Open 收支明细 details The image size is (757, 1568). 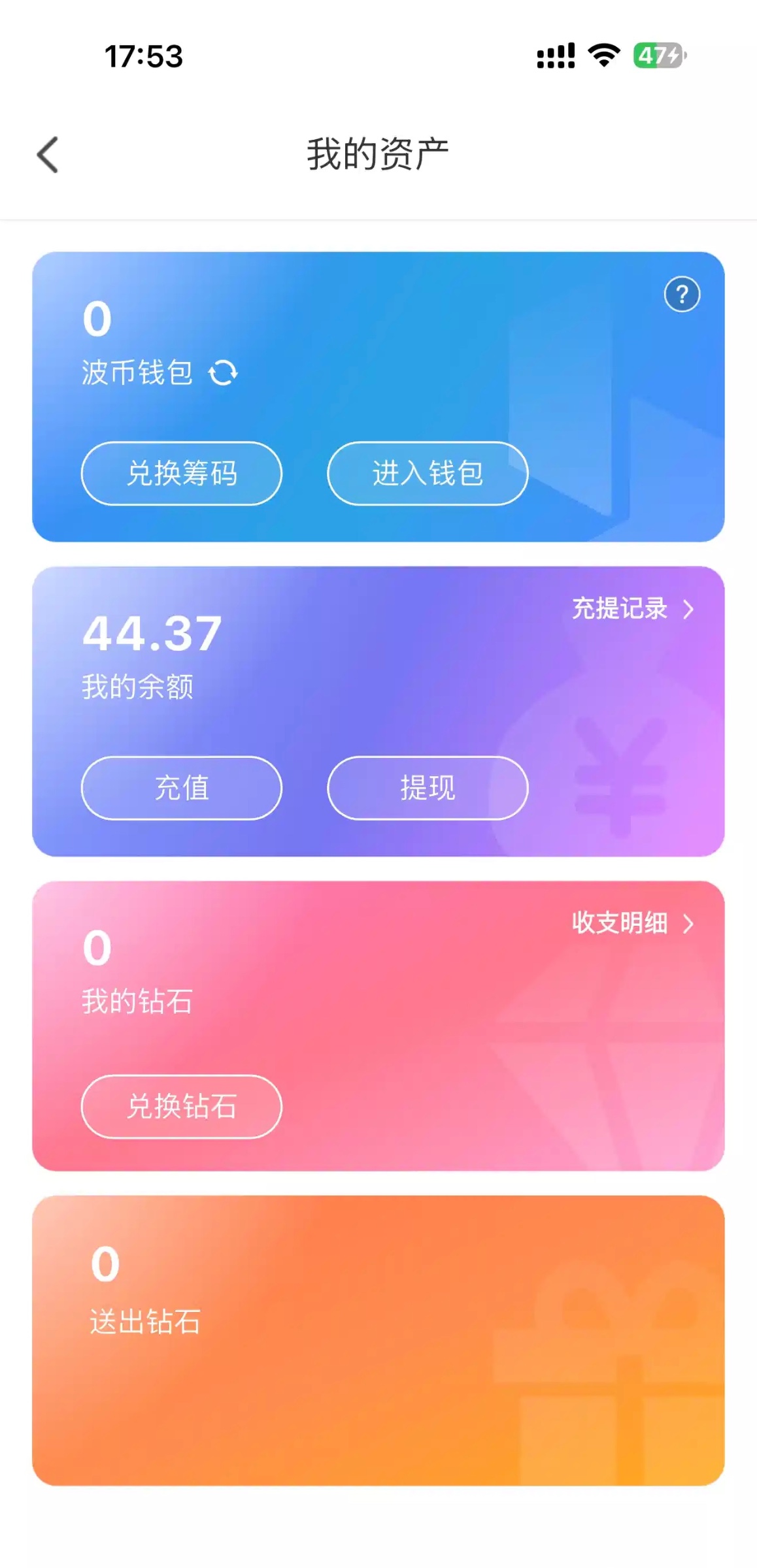click(631, 923)
